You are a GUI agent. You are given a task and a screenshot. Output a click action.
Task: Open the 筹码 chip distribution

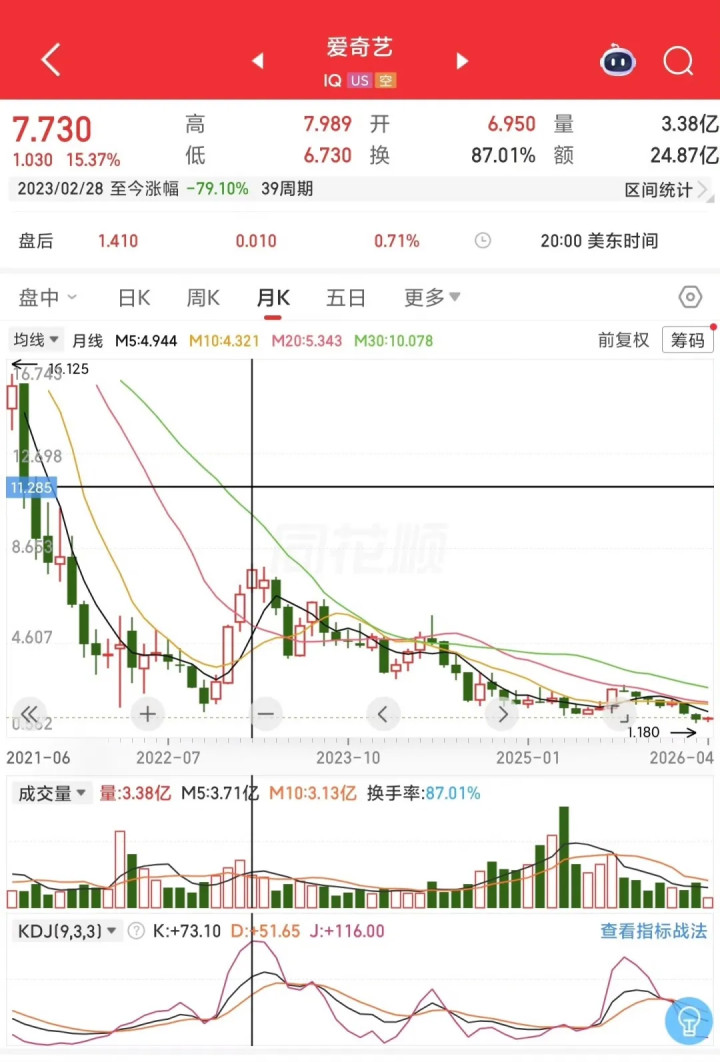(687, 340)
